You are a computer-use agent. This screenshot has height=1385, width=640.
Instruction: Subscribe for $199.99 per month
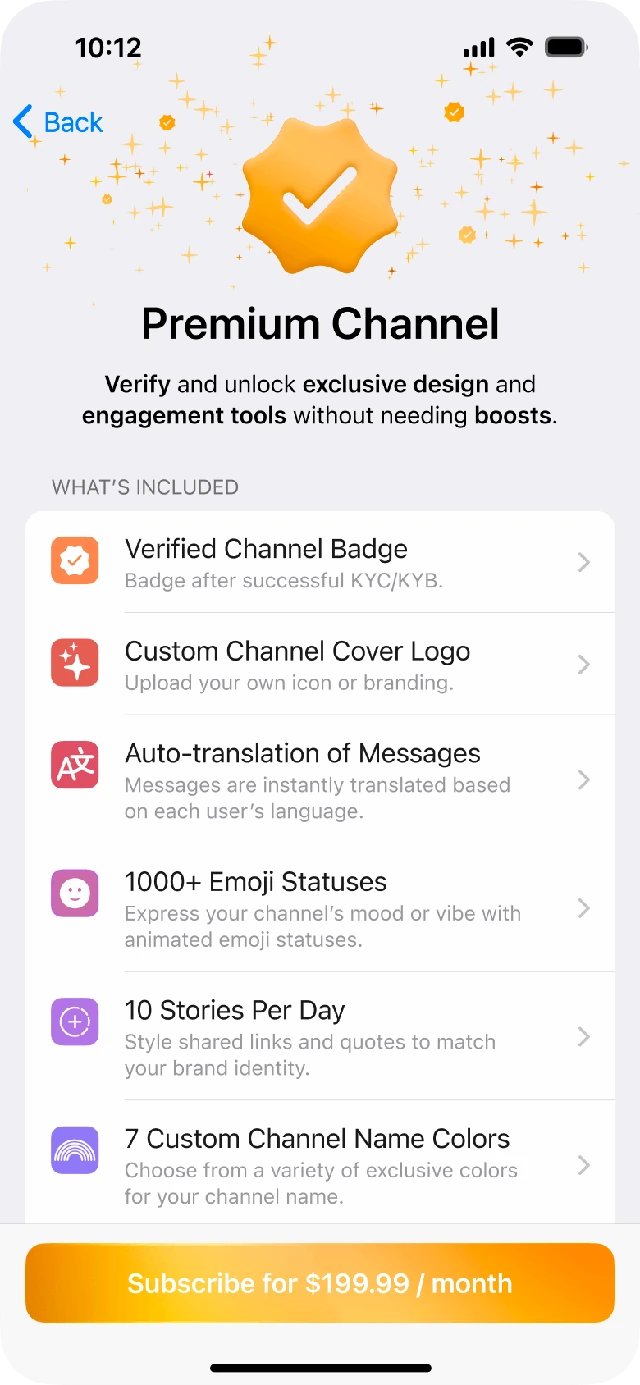320,1283
